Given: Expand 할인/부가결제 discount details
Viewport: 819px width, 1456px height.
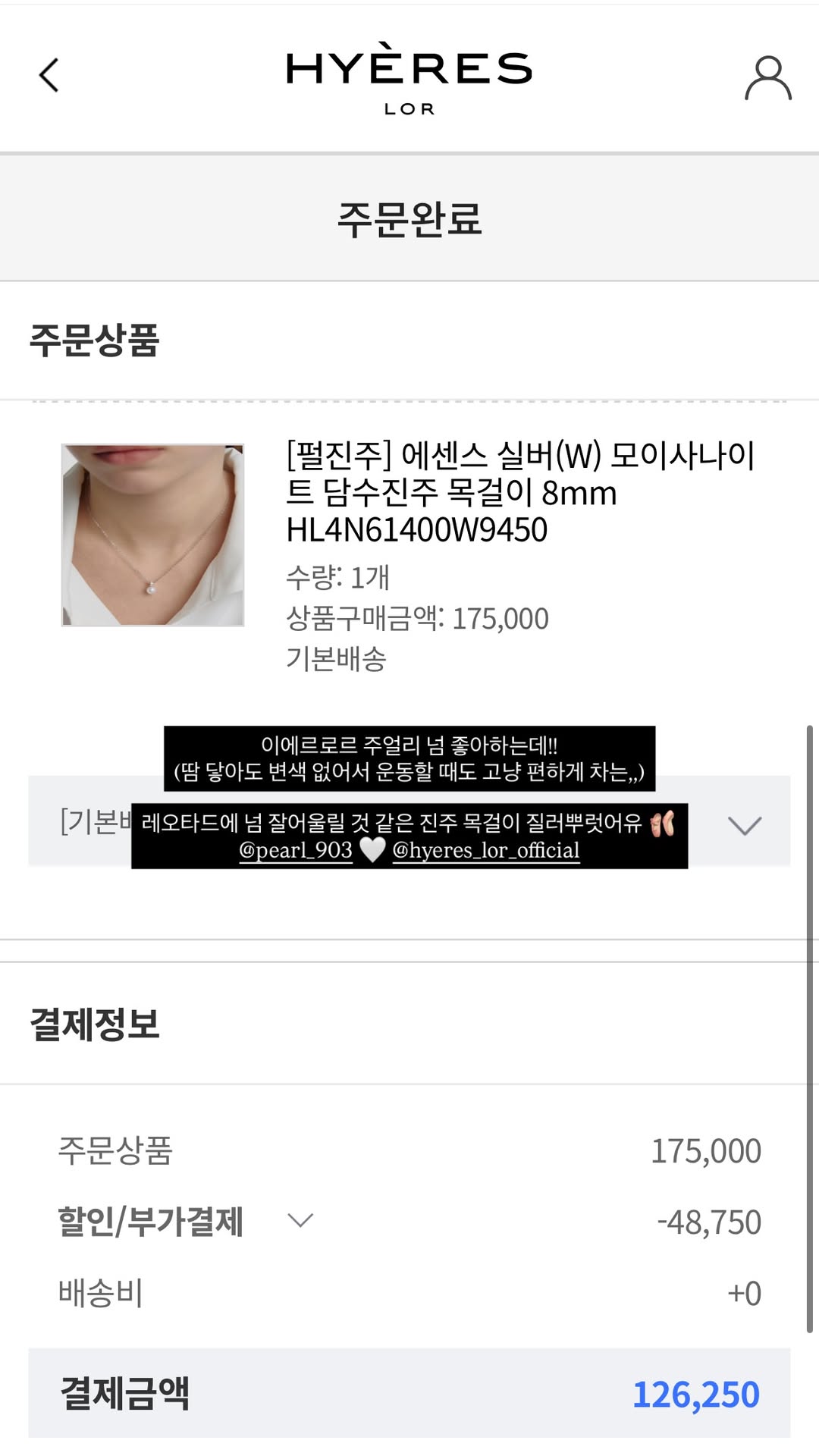Looking at the screenshot, I should coord(300,1220).
